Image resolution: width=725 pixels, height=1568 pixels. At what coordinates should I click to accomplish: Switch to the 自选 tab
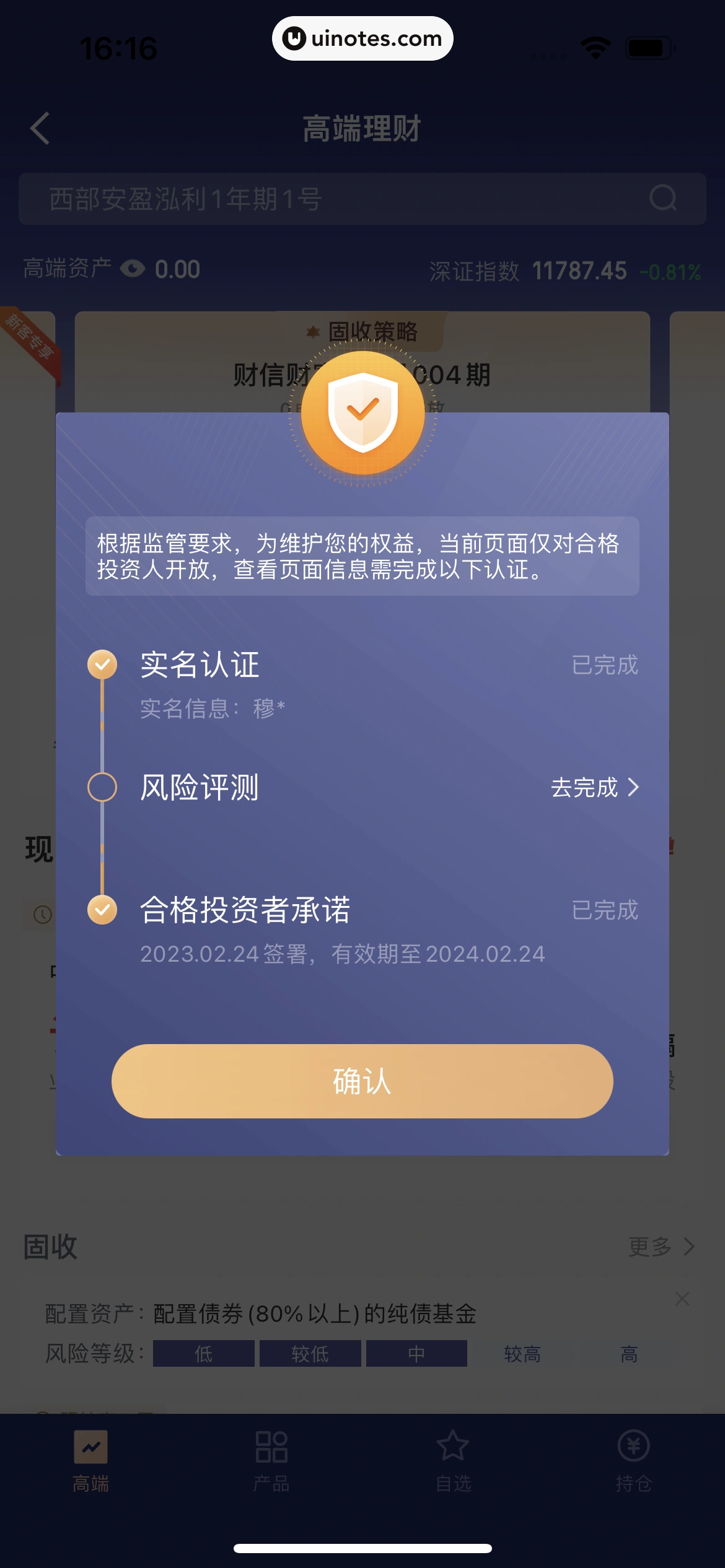453,1460
